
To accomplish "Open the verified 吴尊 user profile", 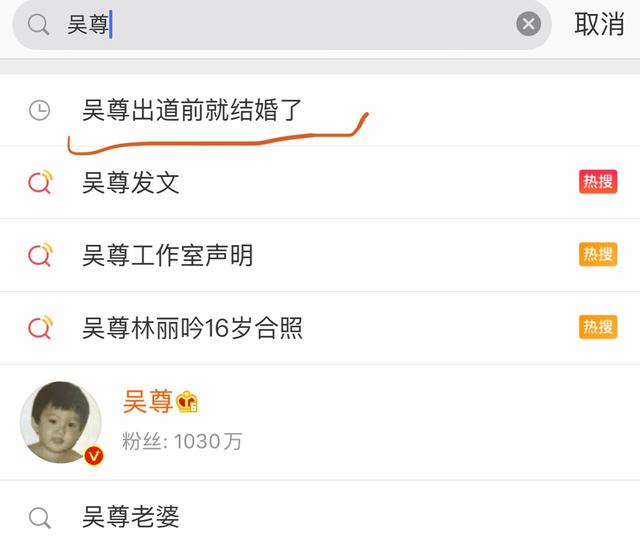I will tap(320, 422).
